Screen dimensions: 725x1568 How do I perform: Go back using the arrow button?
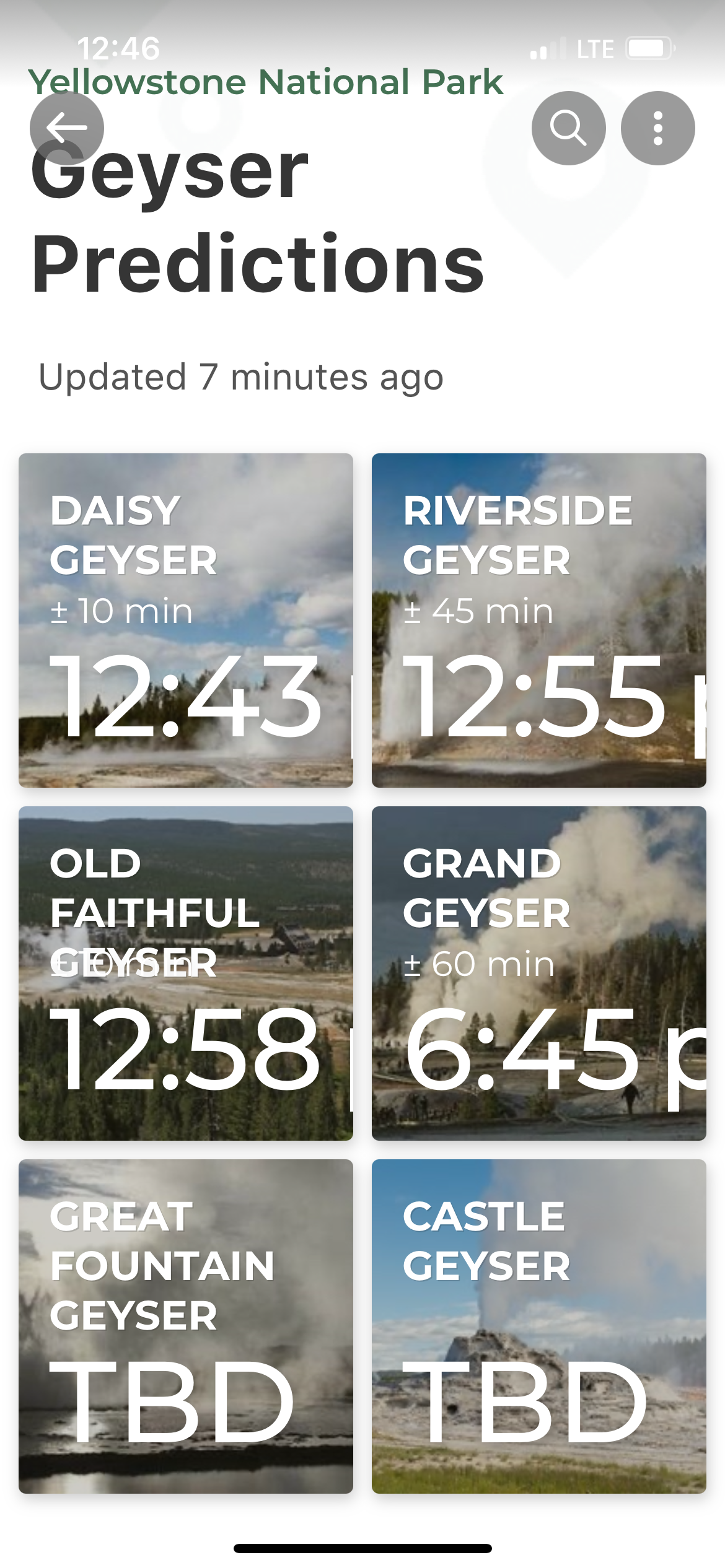[67, 128]
